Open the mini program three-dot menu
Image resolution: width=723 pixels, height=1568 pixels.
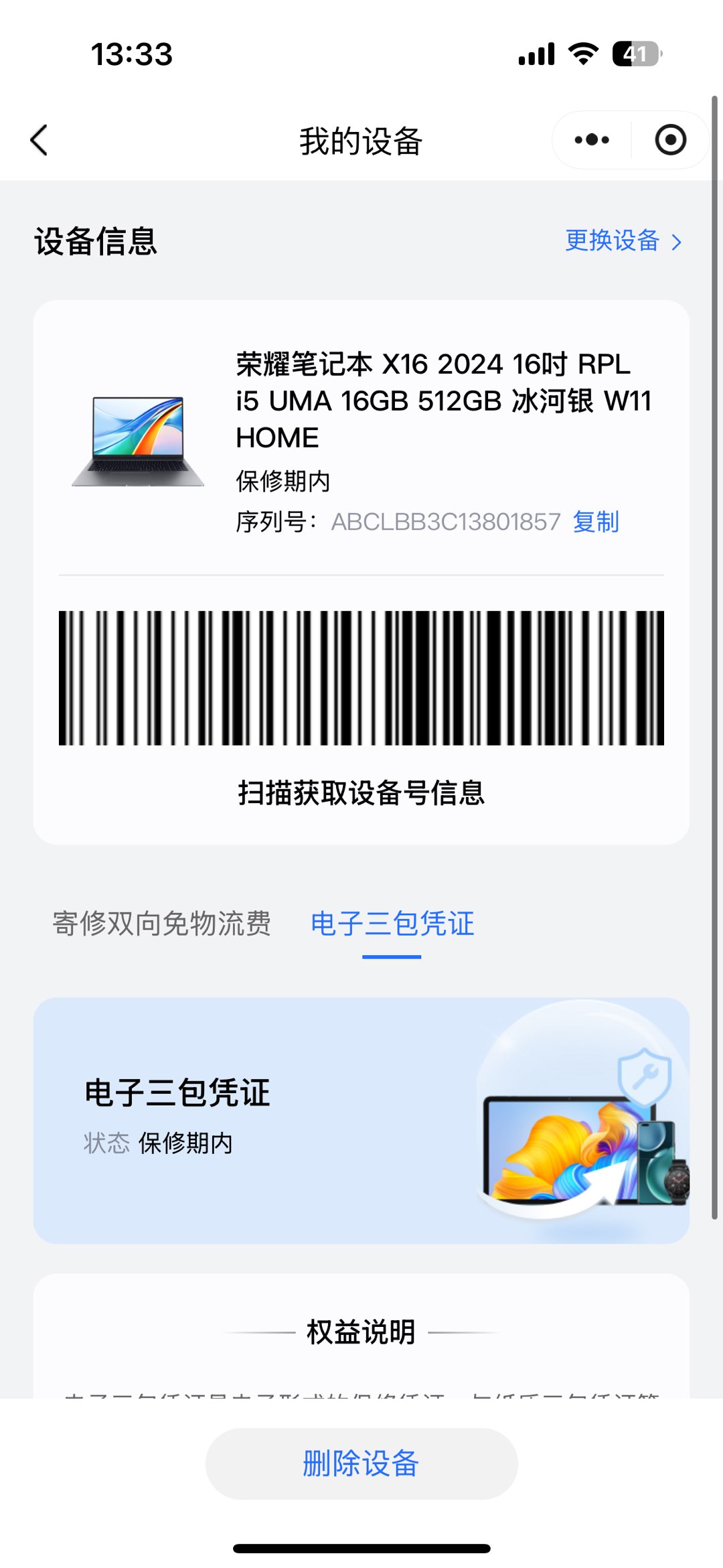coord(592,140)
